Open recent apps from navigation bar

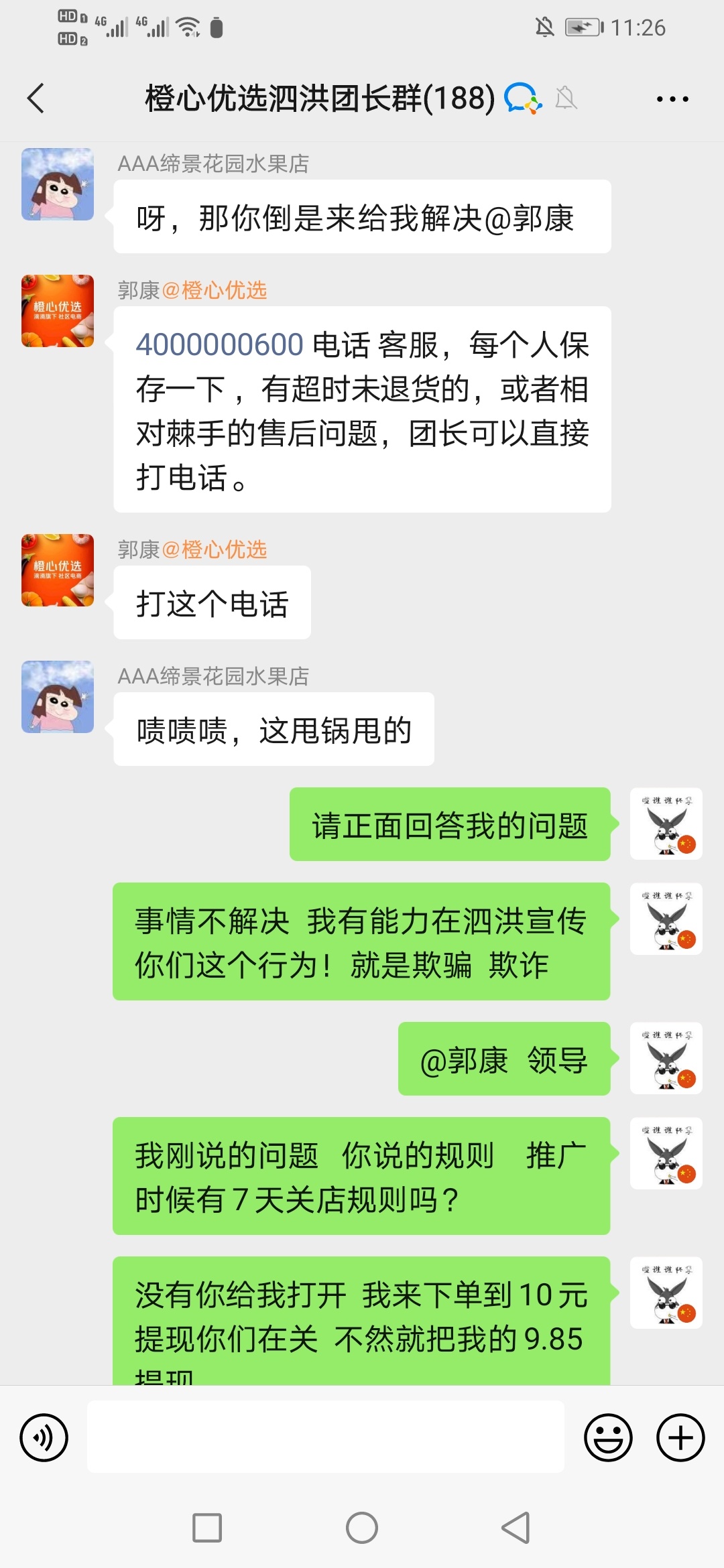click(x=207, y=1528)
